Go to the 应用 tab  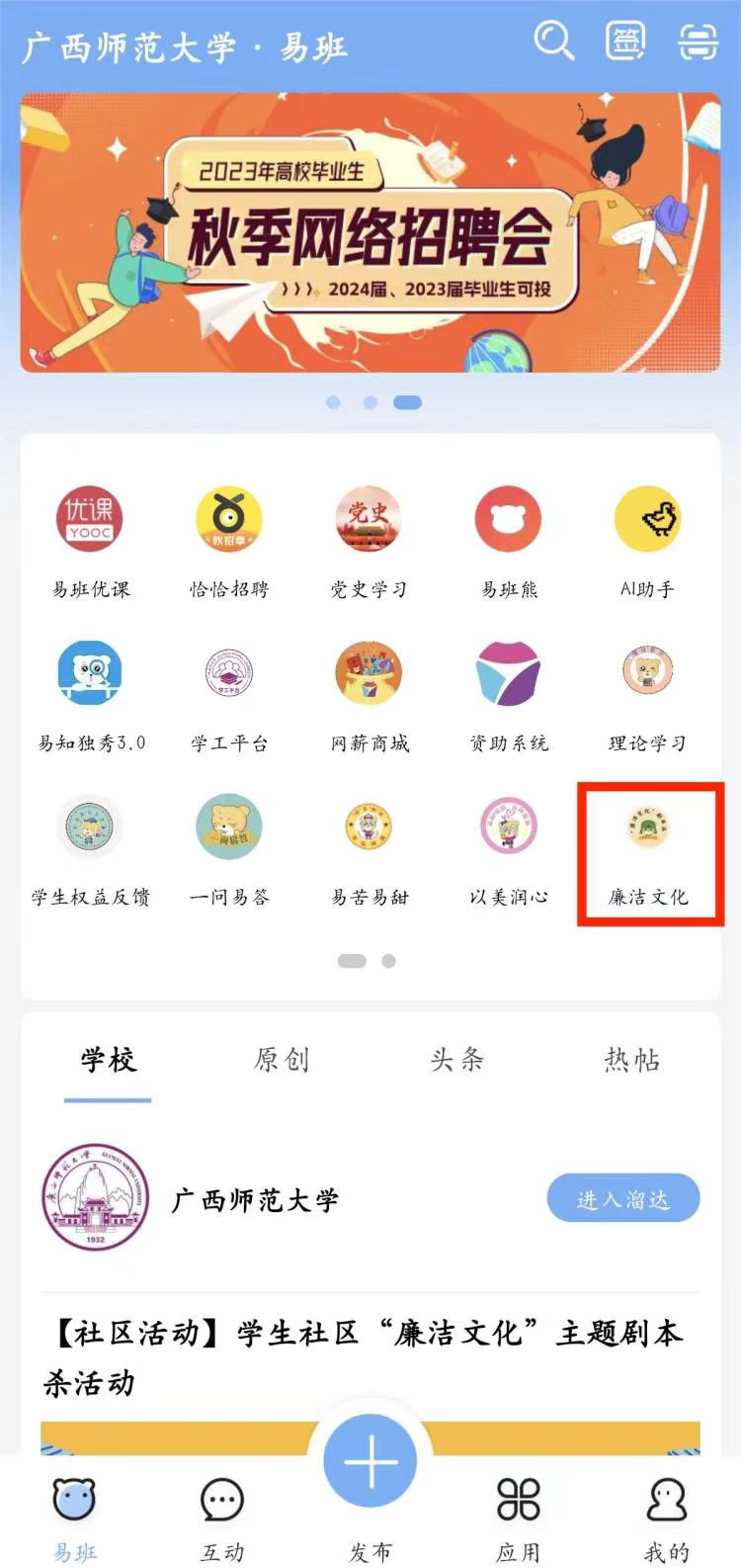519,1515
